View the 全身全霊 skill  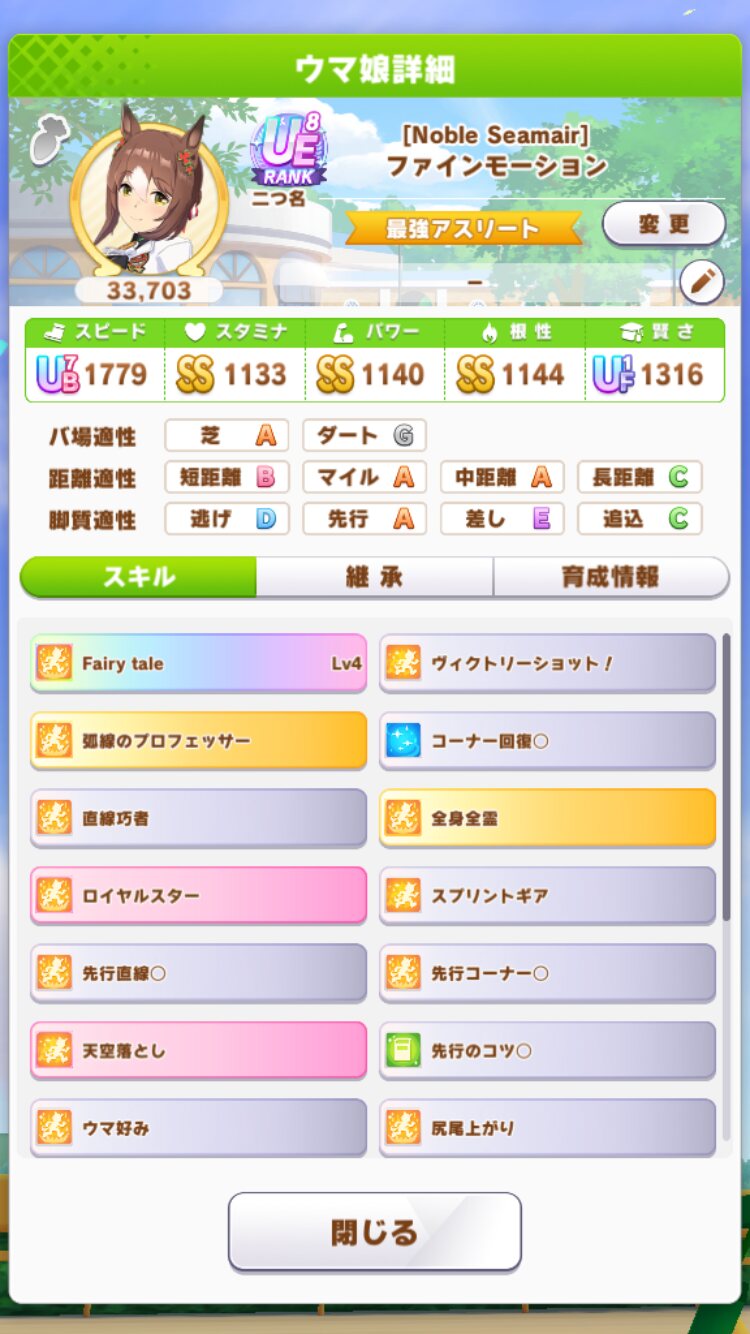click(547, 817)
